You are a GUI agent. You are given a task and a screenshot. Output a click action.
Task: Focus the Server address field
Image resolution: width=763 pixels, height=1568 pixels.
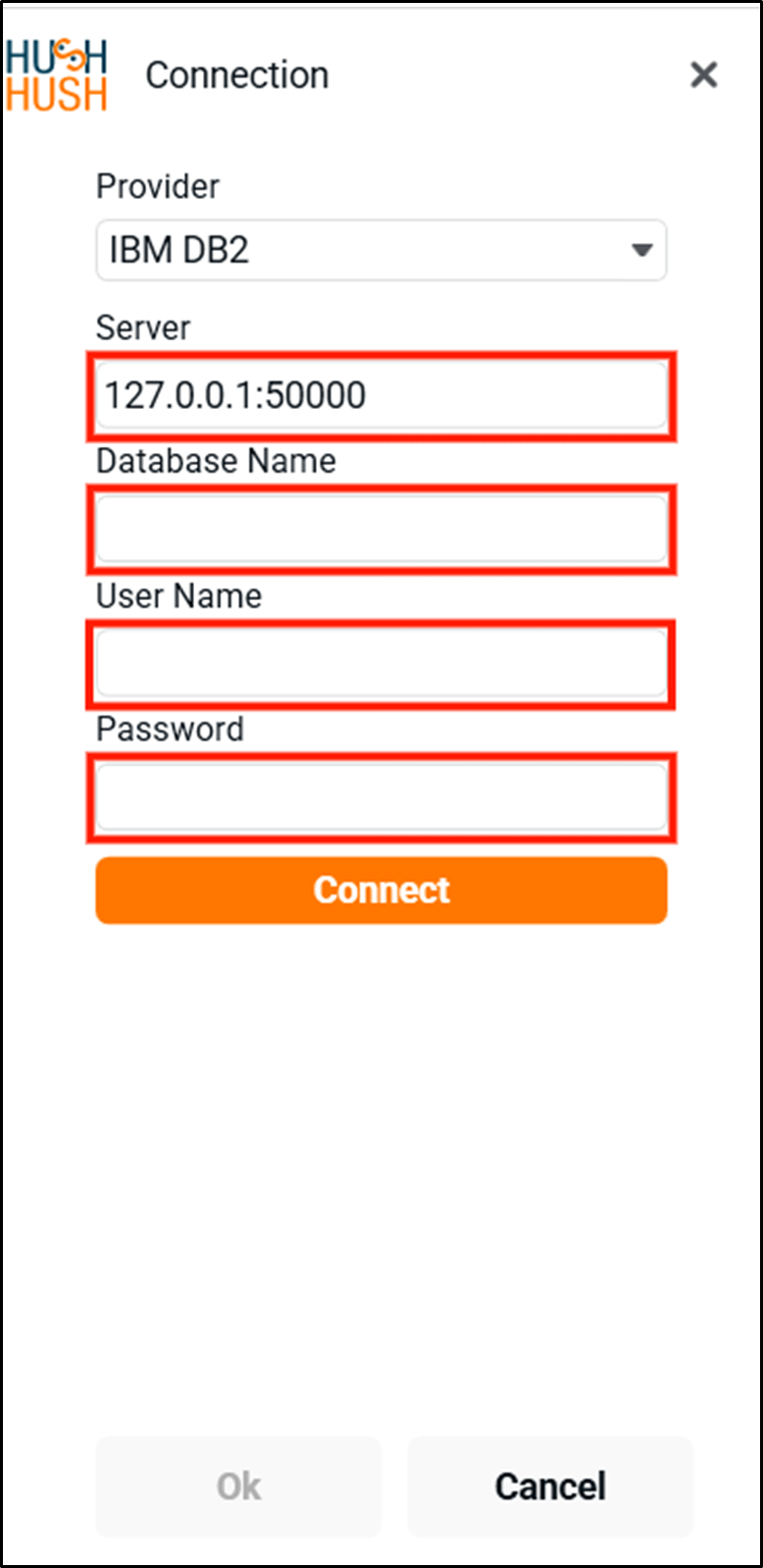pos(381,396)
